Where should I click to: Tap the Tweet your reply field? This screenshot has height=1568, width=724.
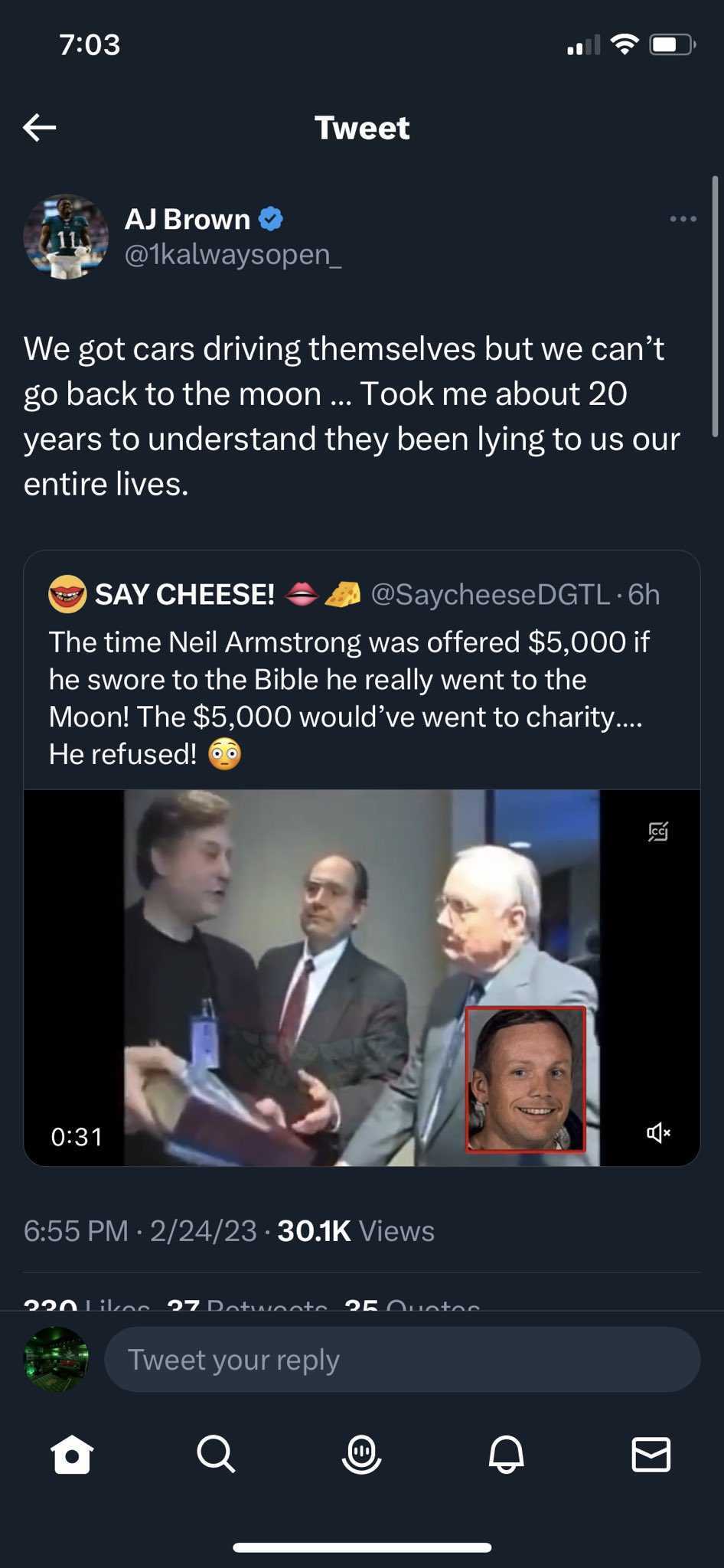[x=402, y=1360]
